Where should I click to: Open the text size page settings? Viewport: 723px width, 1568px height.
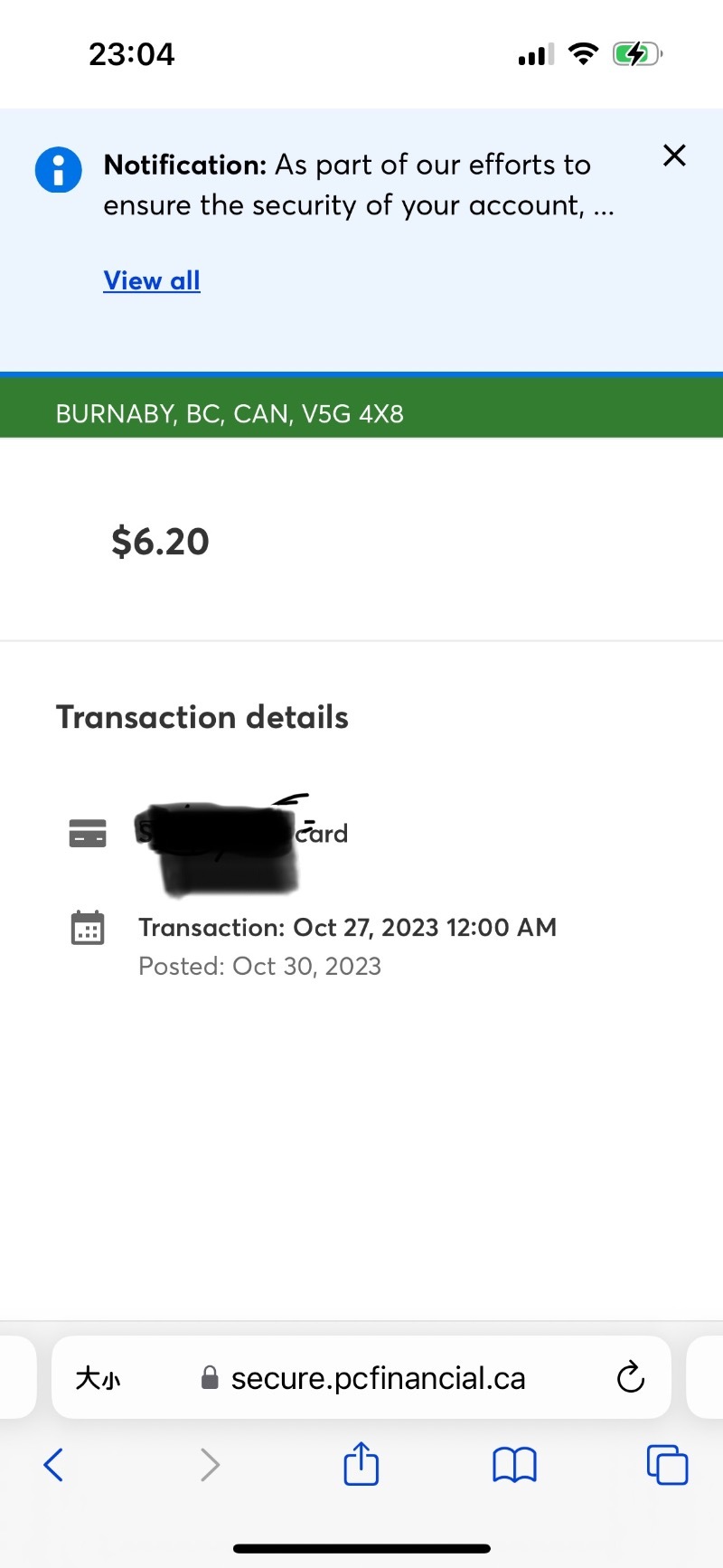click(98, 1378)
